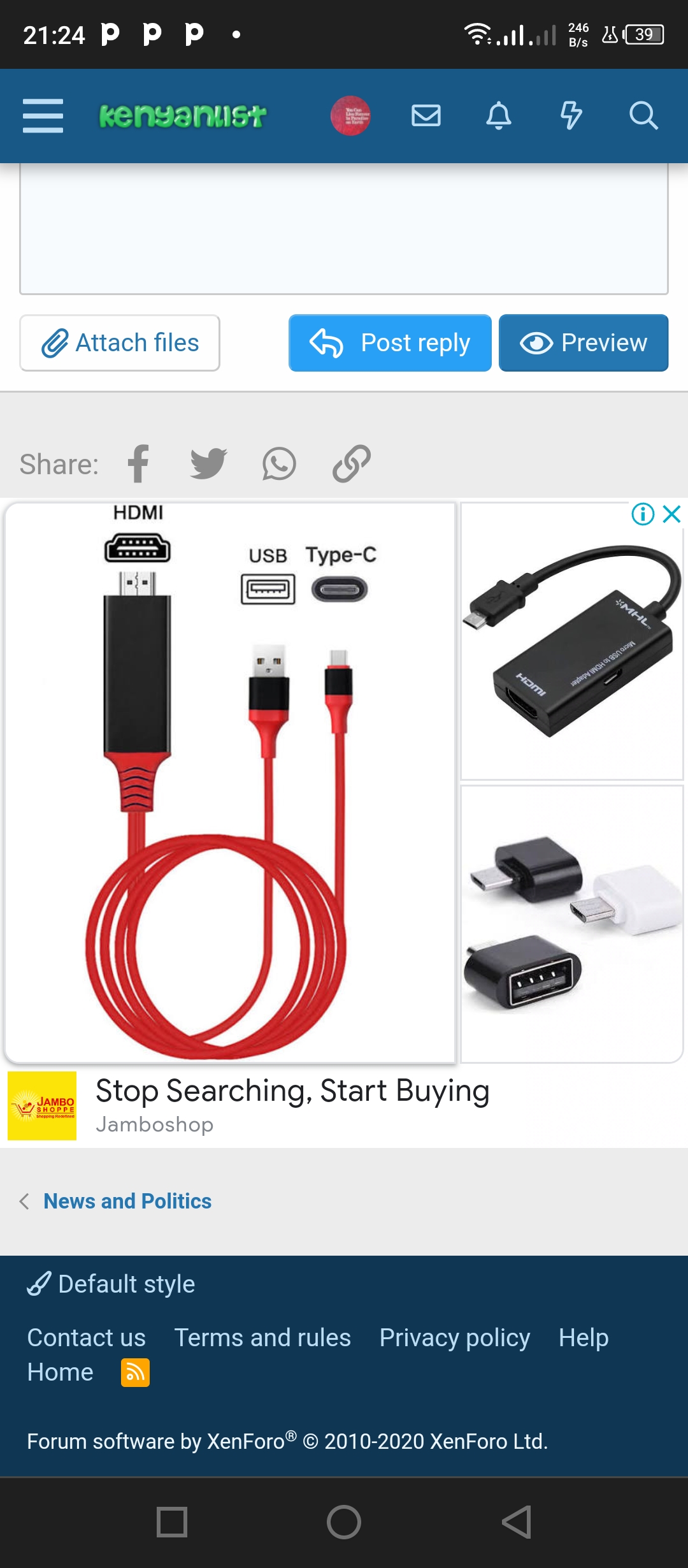Go back to News and Politics
The image size is (688, 1568).
point(127,1201)
